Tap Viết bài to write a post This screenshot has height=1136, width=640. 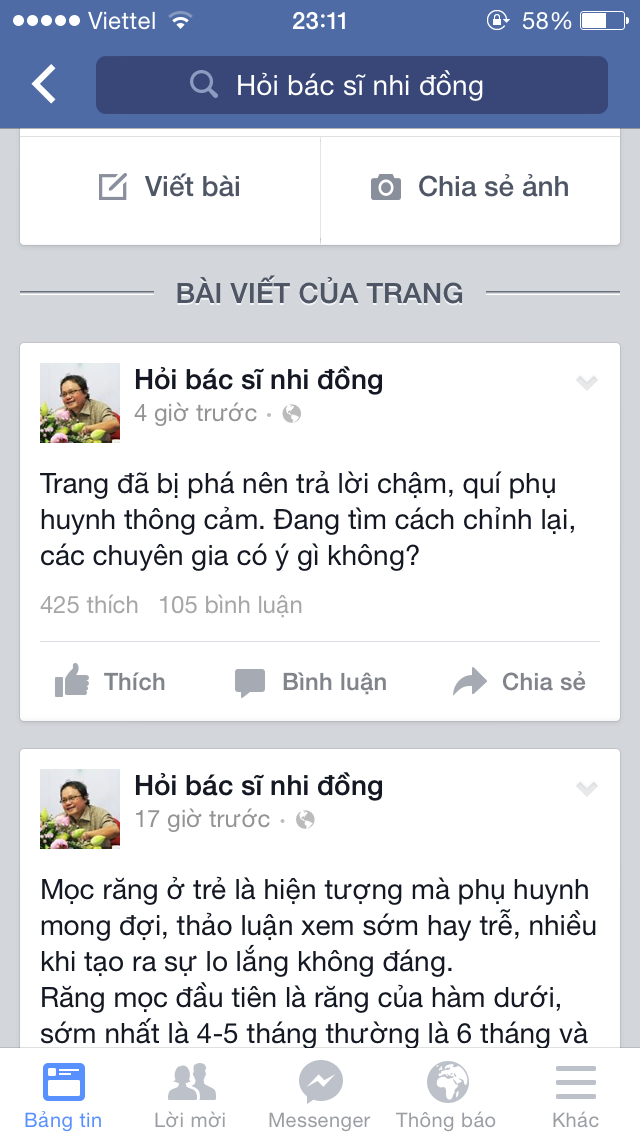[x=170, y=187]
